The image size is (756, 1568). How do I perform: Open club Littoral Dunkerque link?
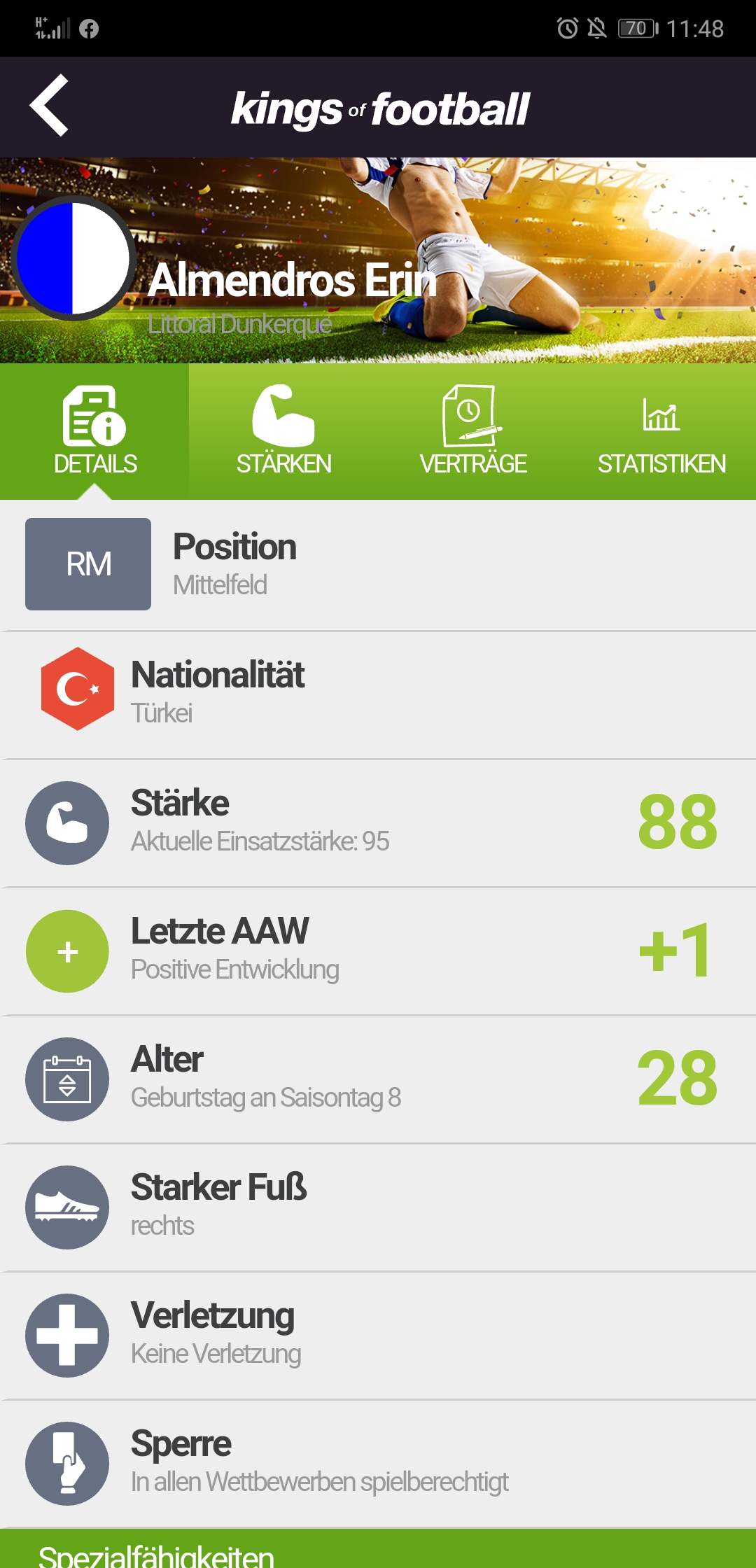(x=239, y=324)
